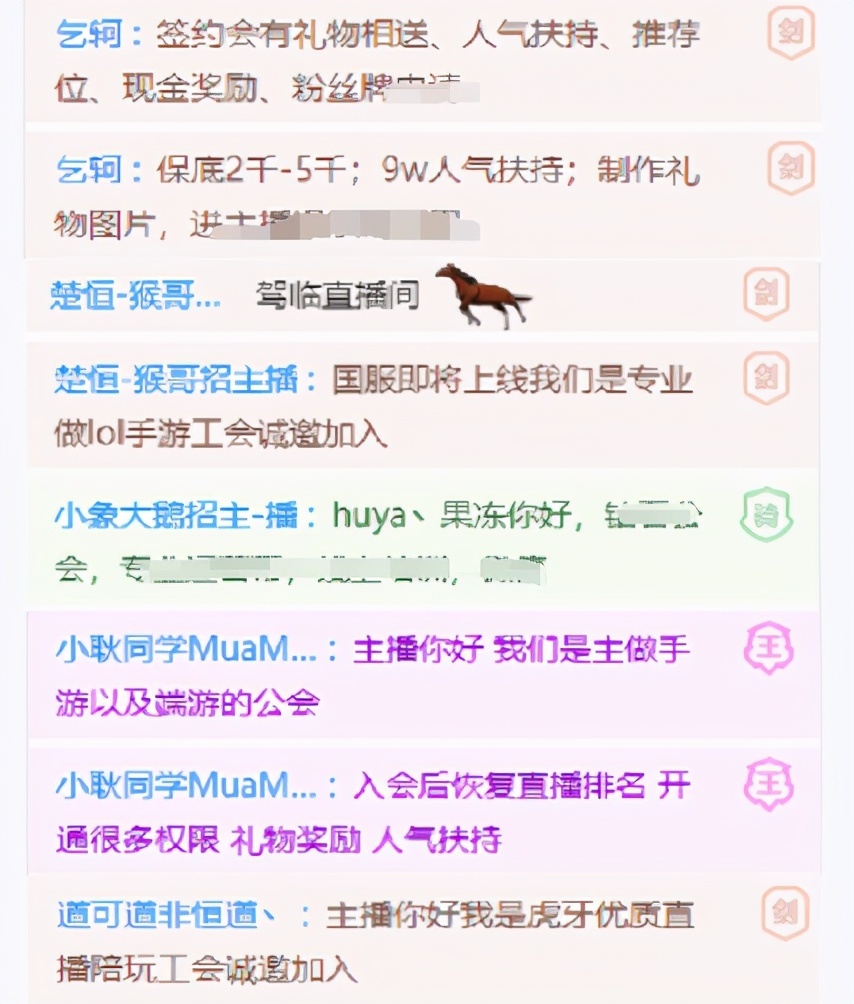Viewport: 854px width, 1004px height.
Task: View the user card for 小象大鹅招主-播
Action: [176, 516]
